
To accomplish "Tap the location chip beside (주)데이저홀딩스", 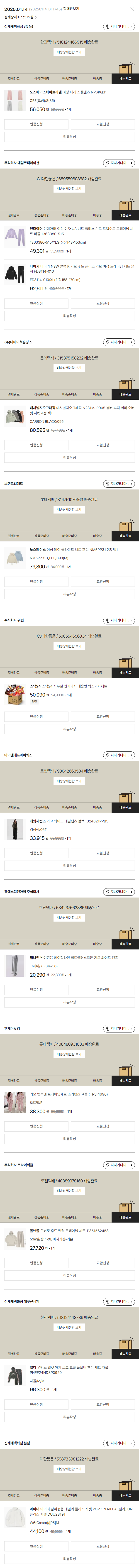I will [118, 342].
